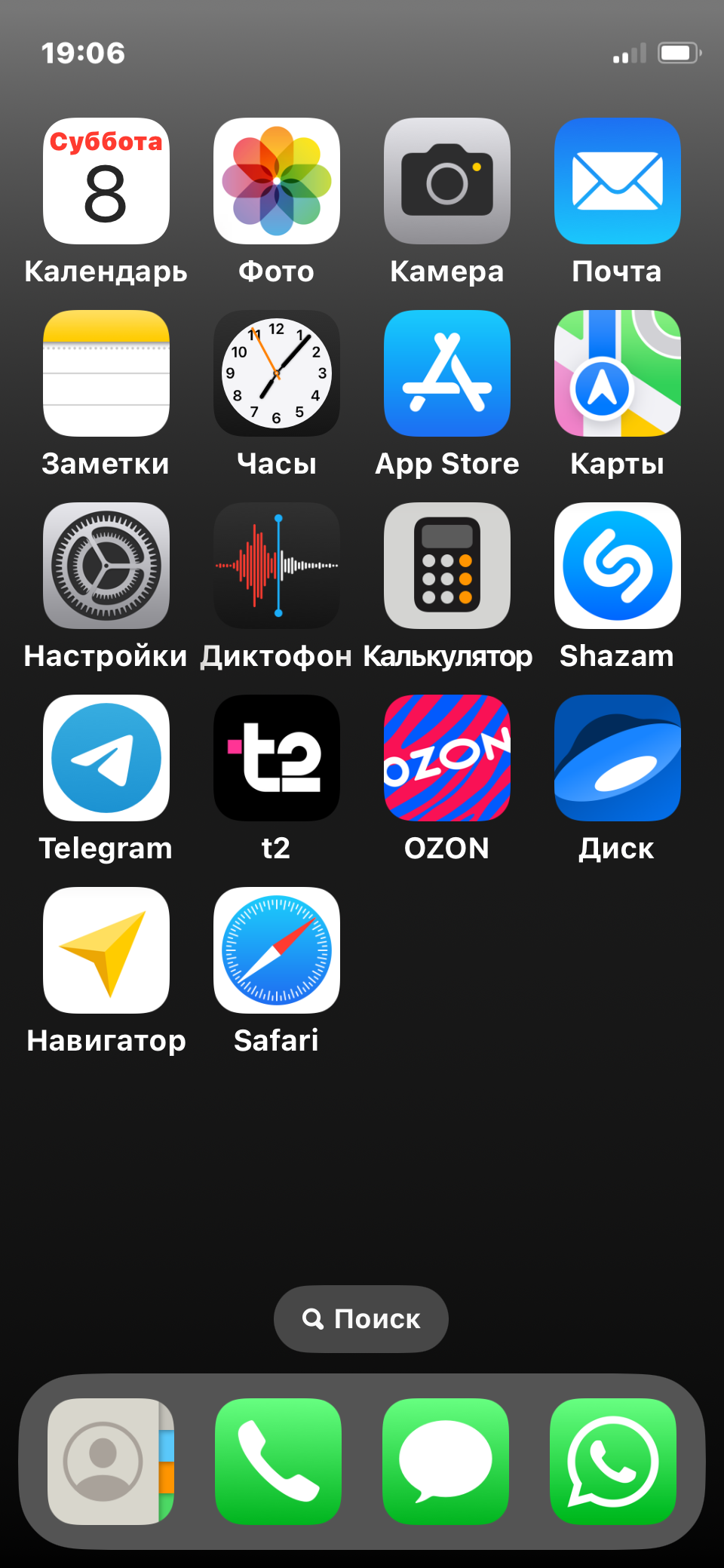Open Заметки notes app
This screenshot has height=1568, width=724.
[106, 373]
